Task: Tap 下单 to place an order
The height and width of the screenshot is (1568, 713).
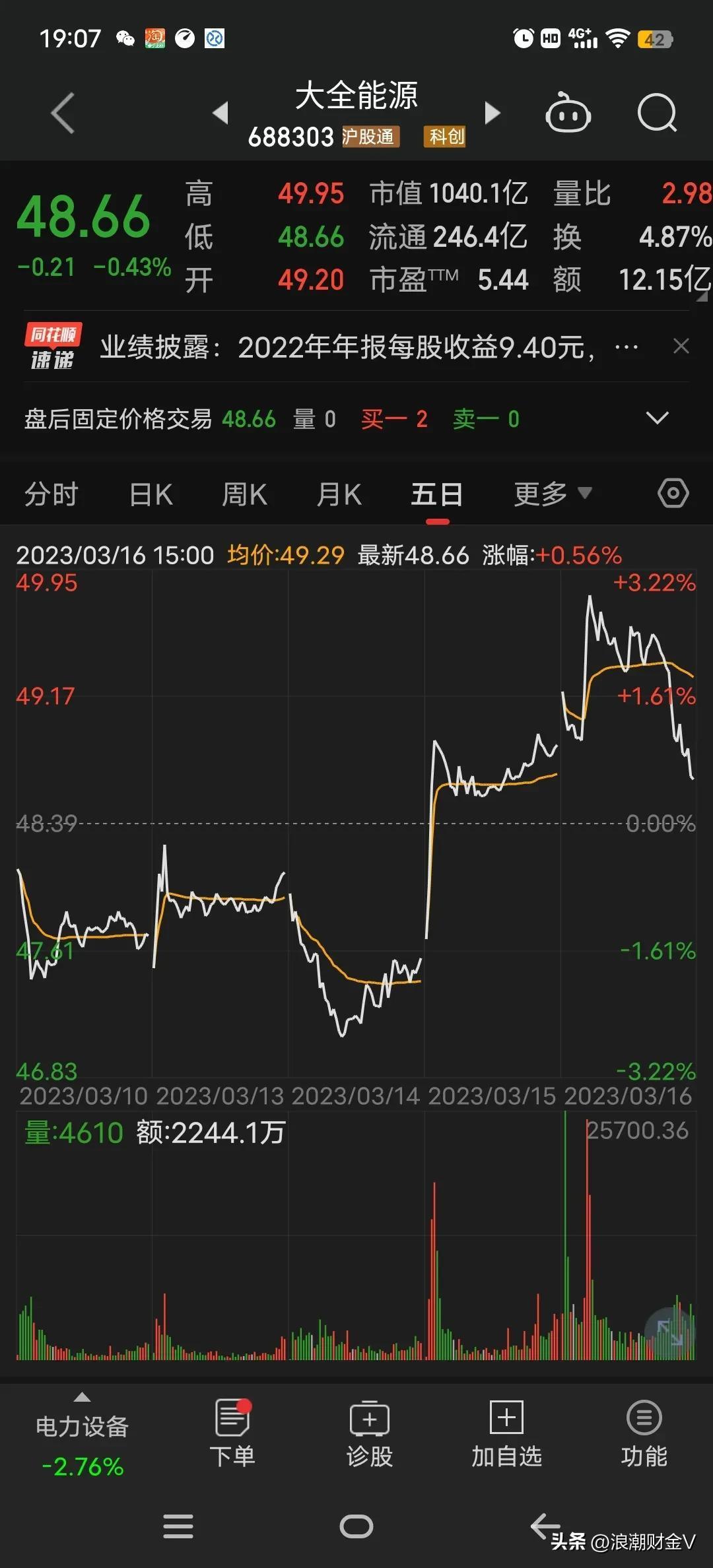Action: [x=232, y=1433]
